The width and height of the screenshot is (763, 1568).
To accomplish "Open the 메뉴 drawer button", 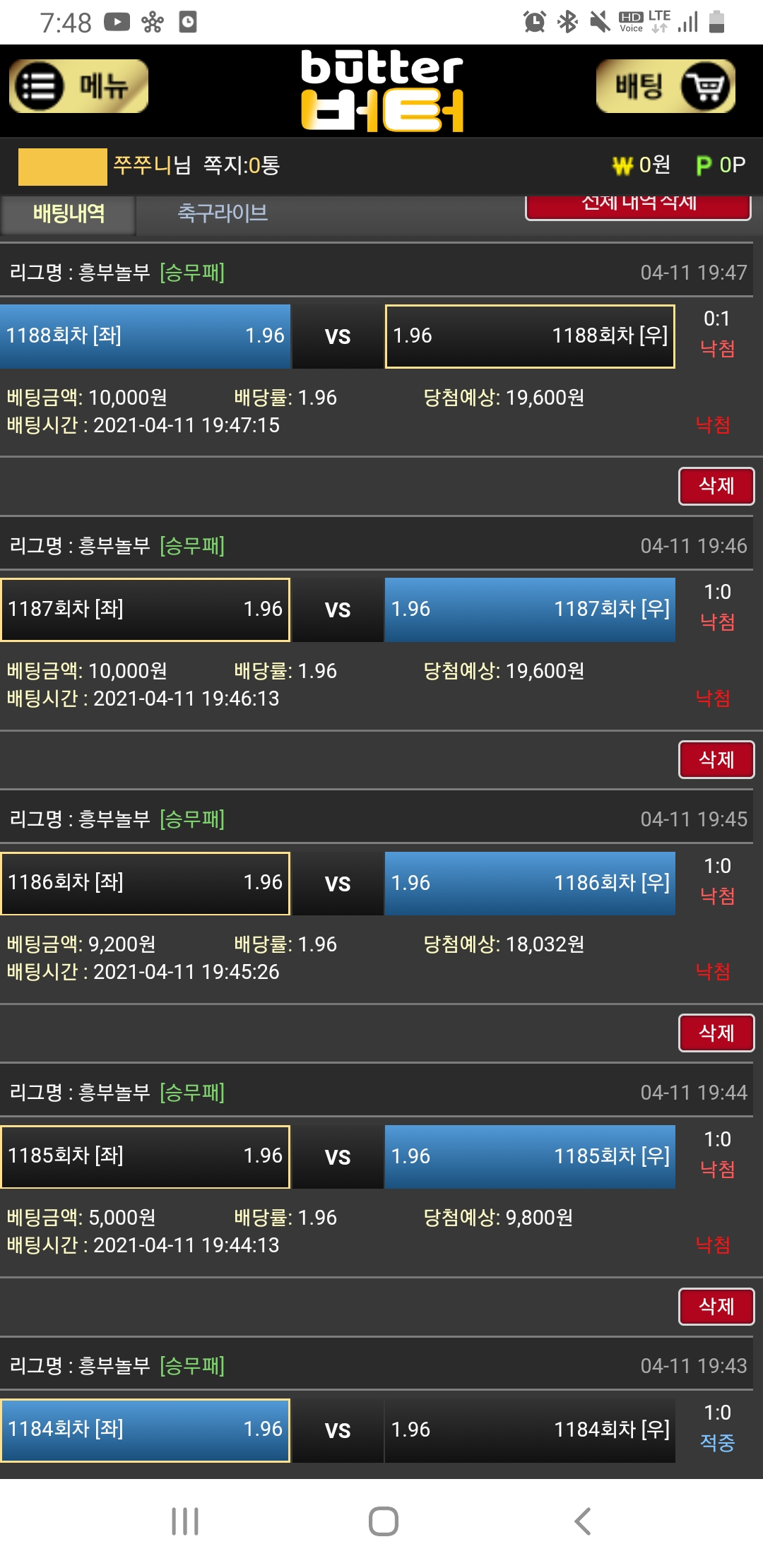I will pyautogui.click(x=78, y=87).
